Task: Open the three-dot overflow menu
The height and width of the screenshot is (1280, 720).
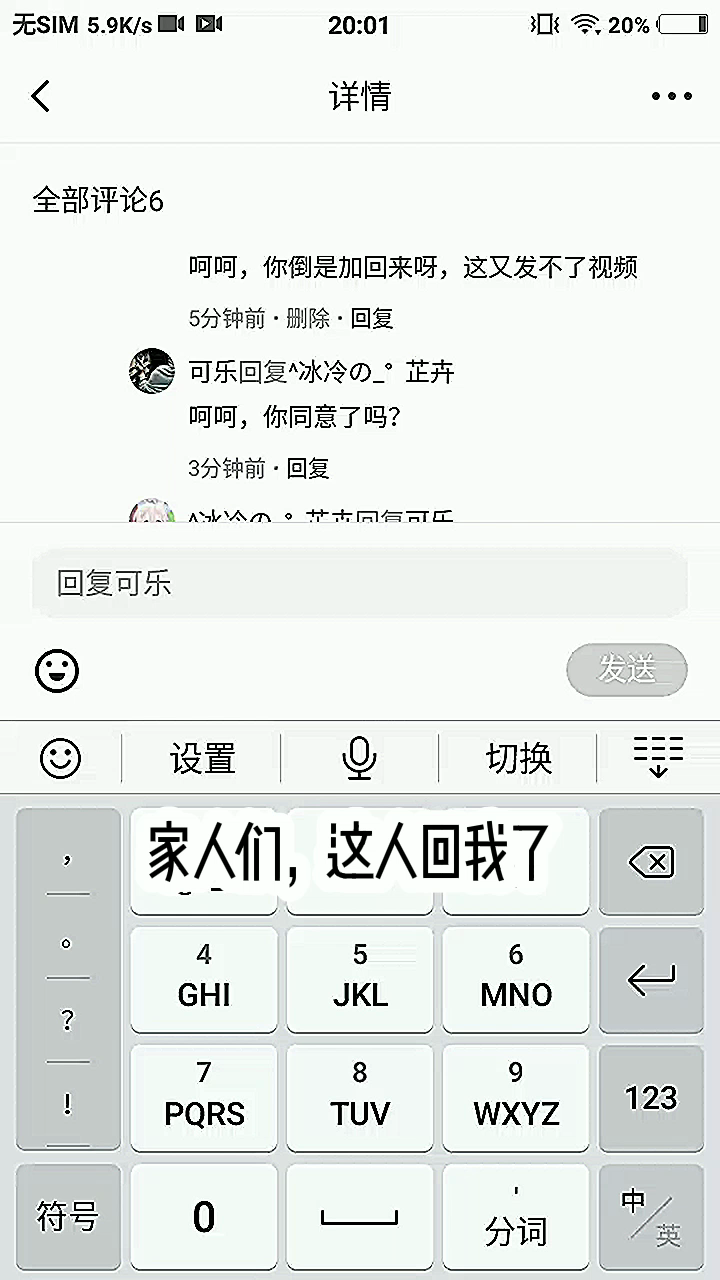Action: tap(671, 97)
